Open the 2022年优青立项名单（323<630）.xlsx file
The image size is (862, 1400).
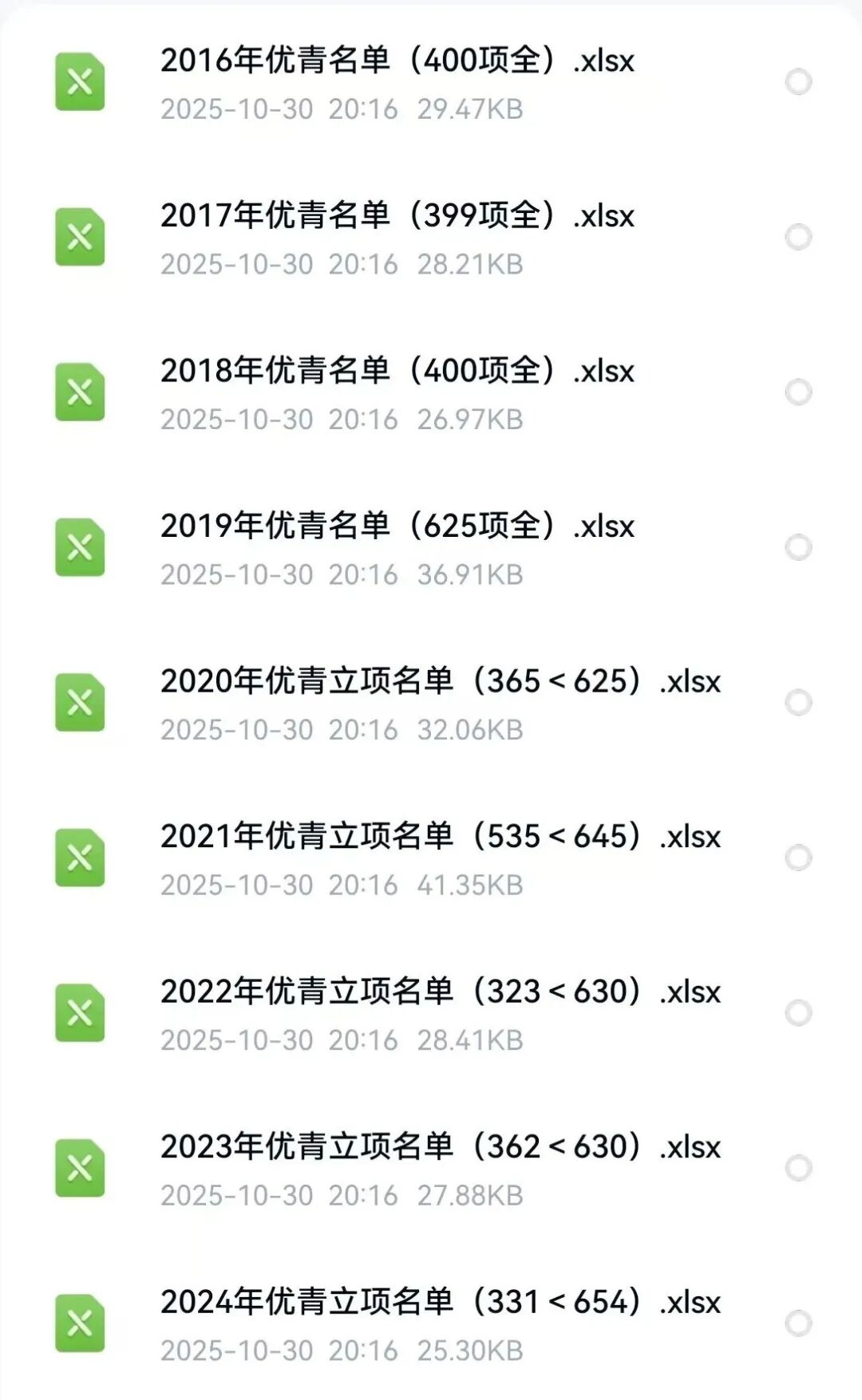tap(440, 992)
